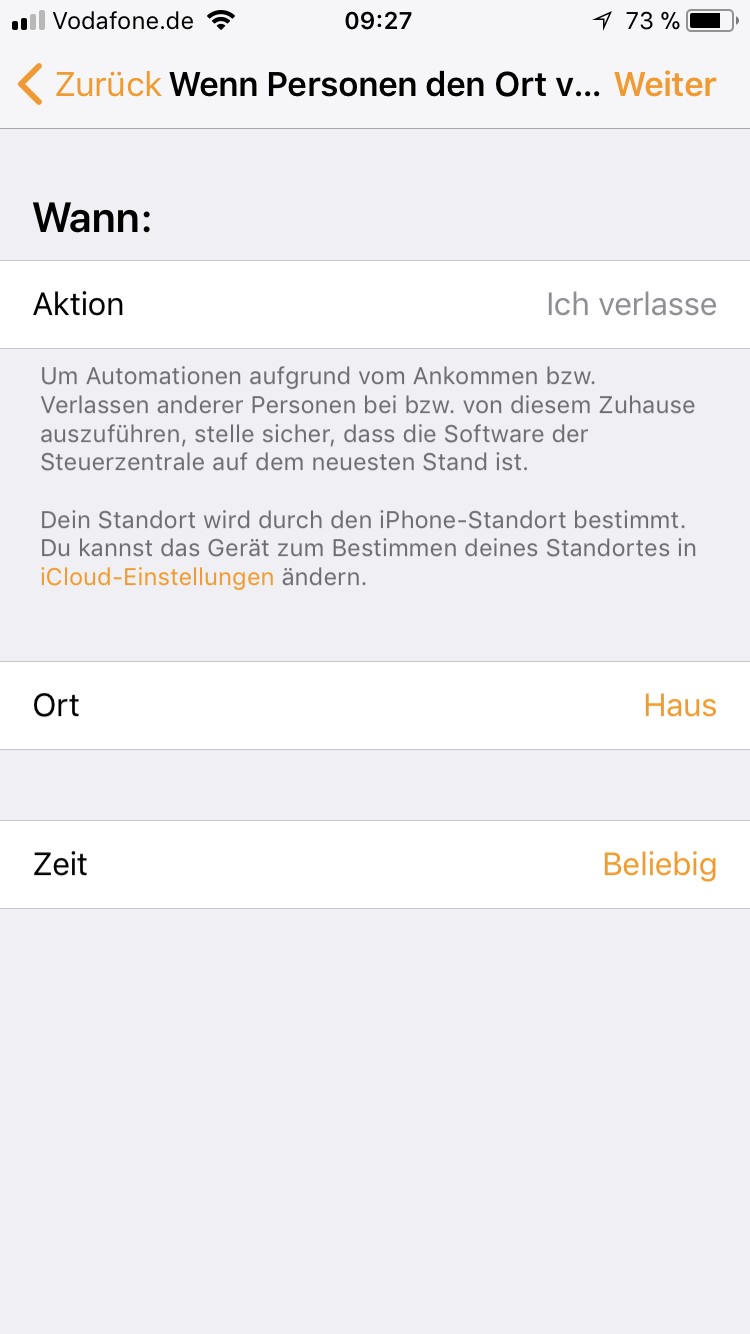Image resolution: width=750 pixels, height=1334 pixels.
Task: Open the iCloud-Einstellungen link
Action: (x=157, y=577)
